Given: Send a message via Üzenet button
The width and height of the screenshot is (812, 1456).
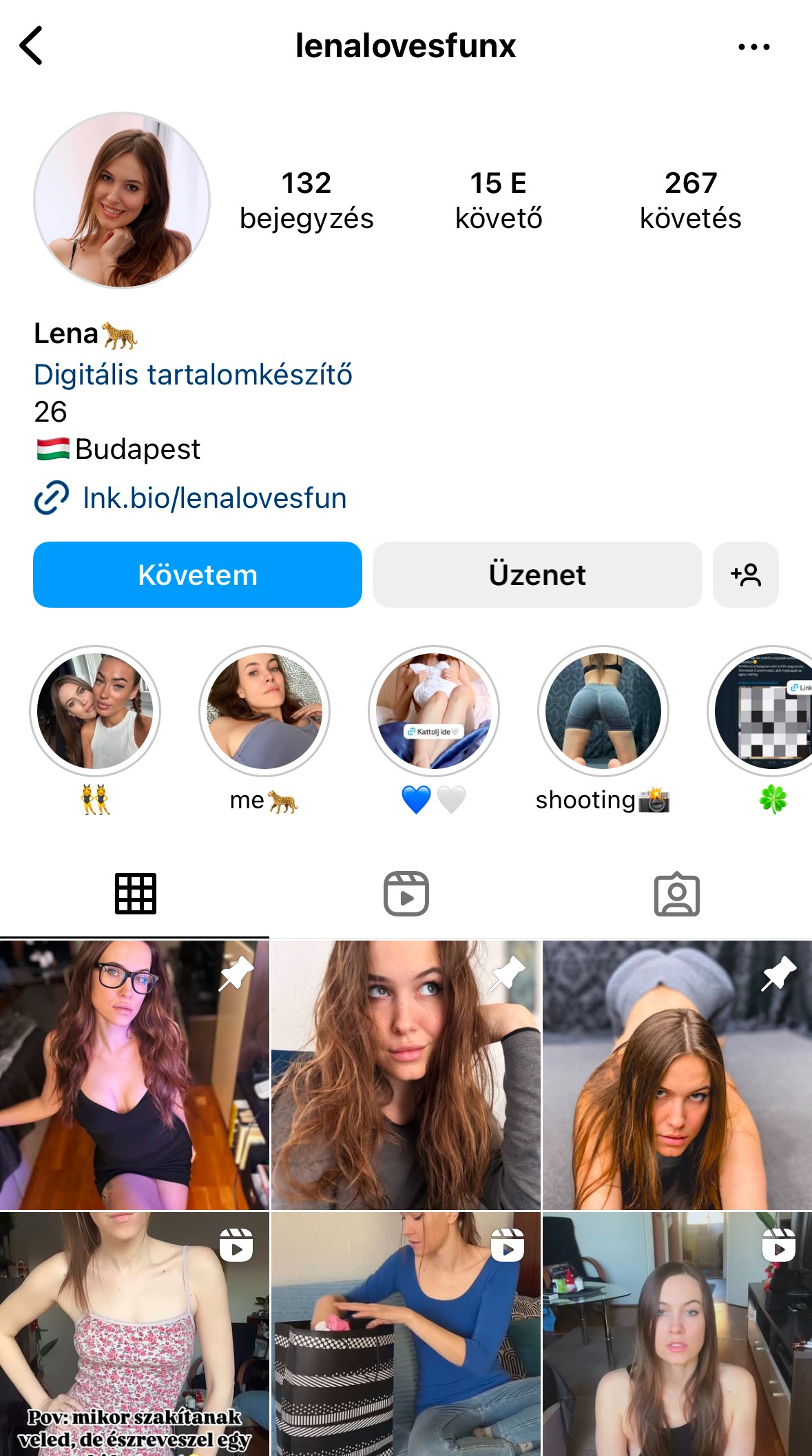Looking at the screenshot, I should pos(537,575).
